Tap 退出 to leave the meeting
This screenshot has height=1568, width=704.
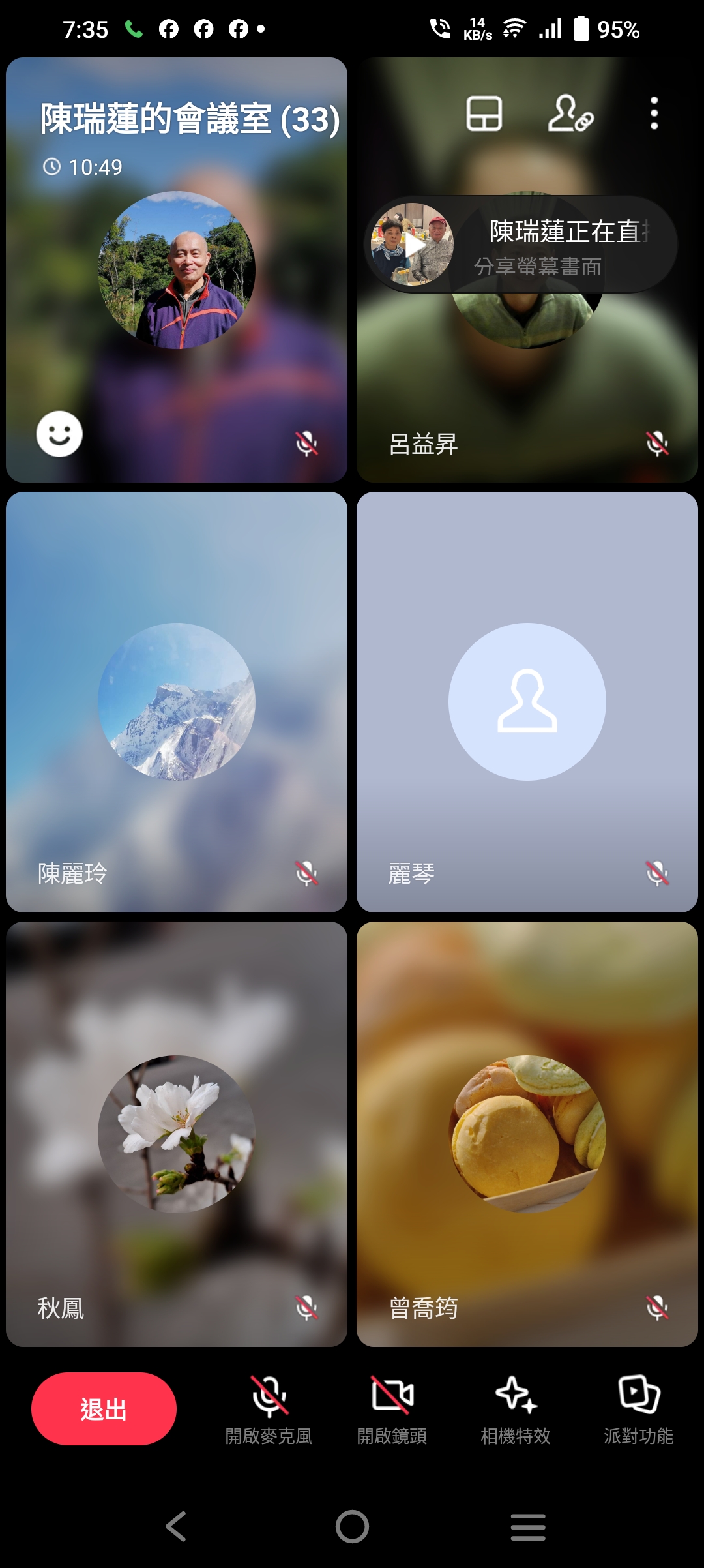tap(104, 1409)
